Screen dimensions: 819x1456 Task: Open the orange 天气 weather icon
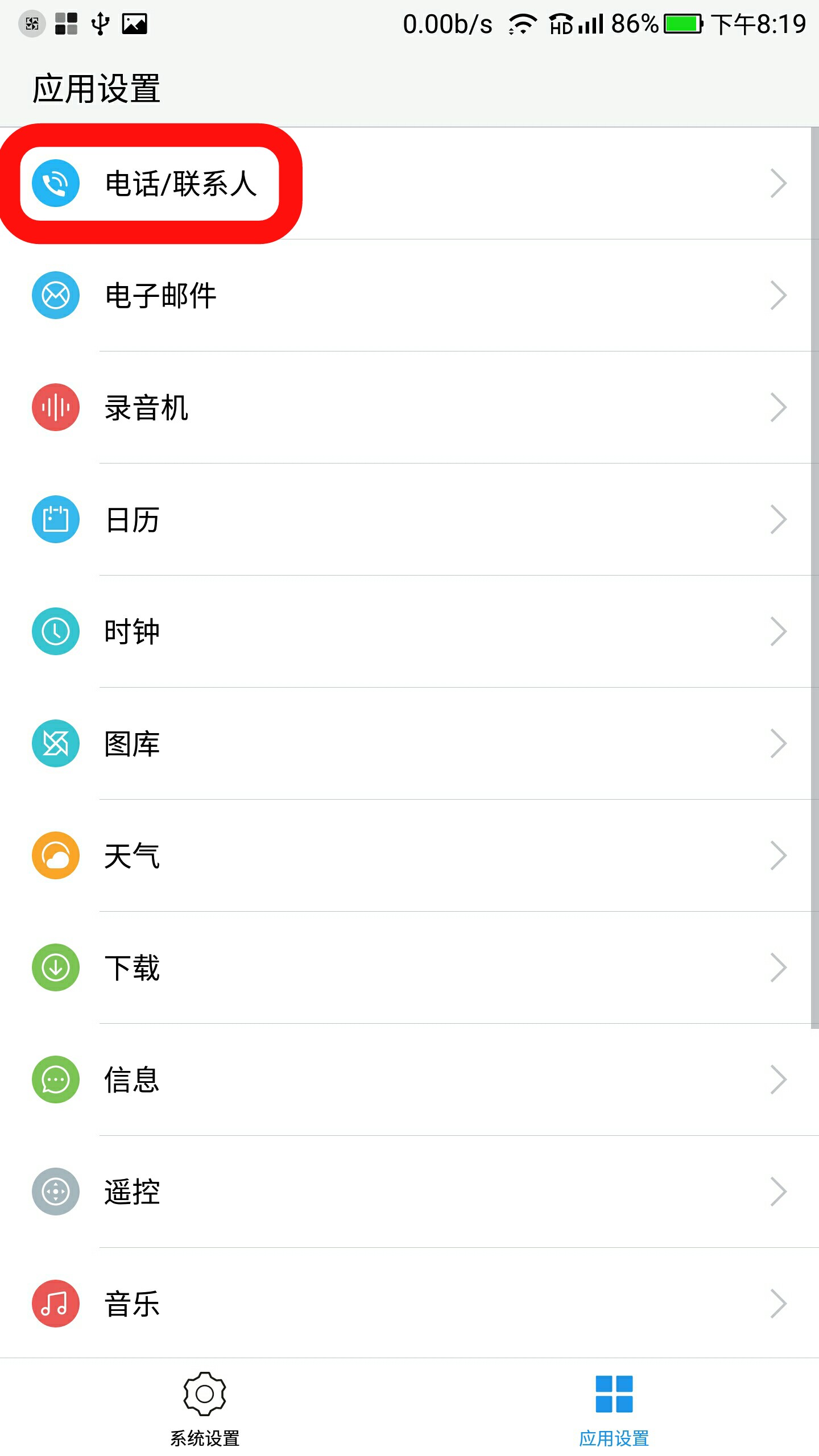(55, 854)
